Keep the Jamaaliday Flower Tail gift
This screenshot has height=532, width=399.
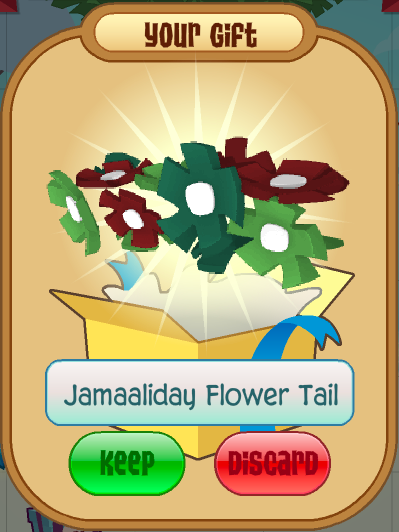[127, 463]
